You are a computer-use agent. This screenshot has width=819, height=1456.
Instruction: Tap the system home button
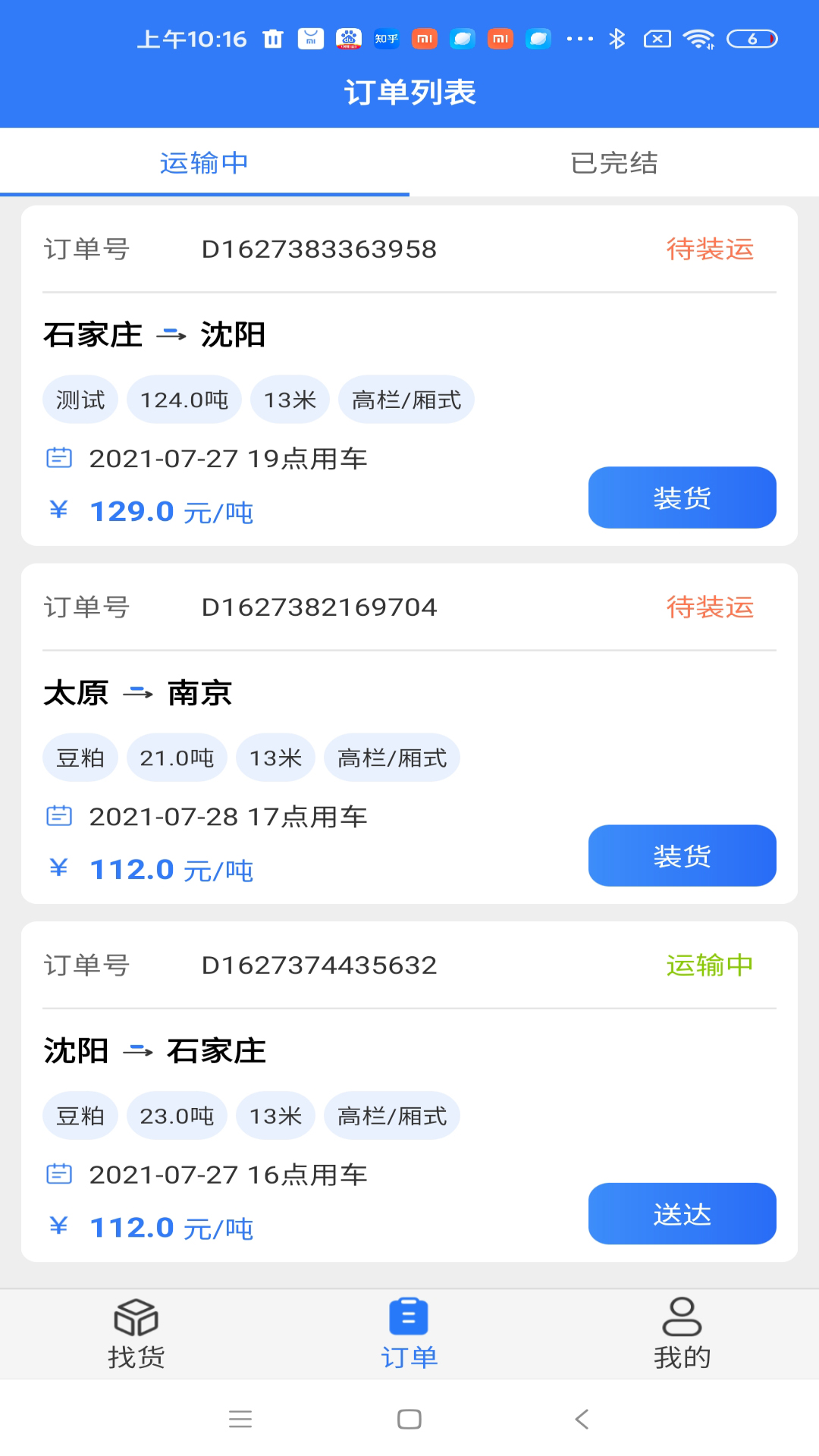409,1419
